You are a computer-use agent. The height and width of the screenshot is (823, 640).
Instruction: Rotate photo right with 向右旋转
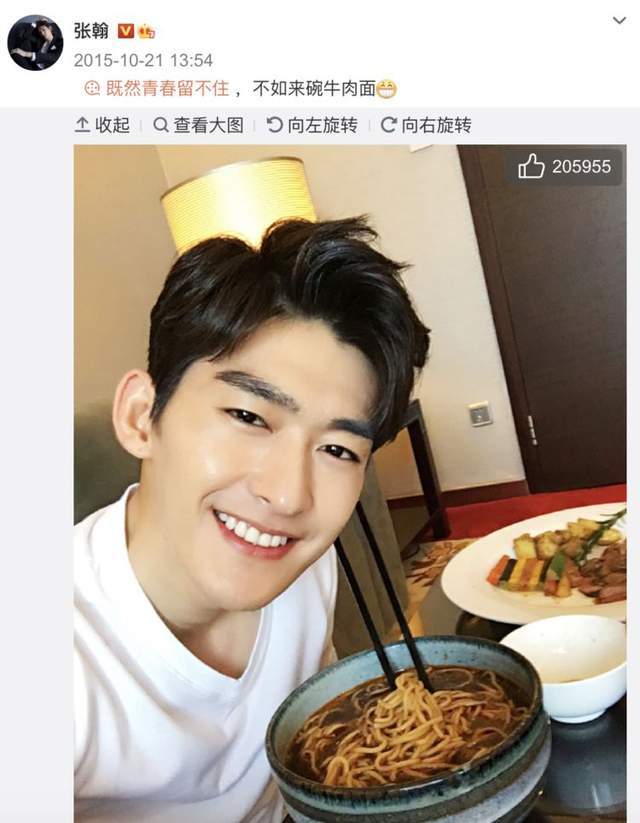point(426,126)
